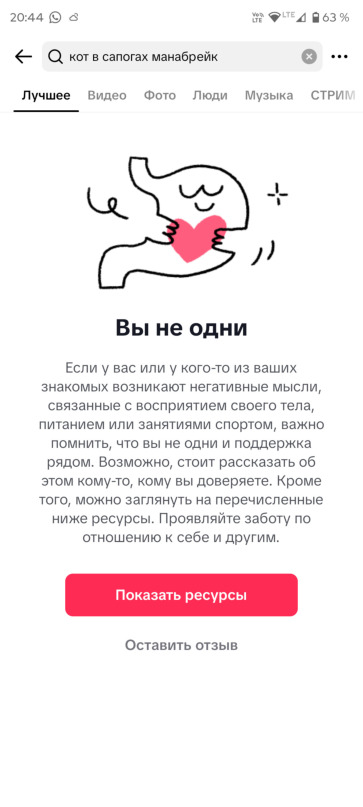Open the three-dot overflow menu

pos(340,57)
